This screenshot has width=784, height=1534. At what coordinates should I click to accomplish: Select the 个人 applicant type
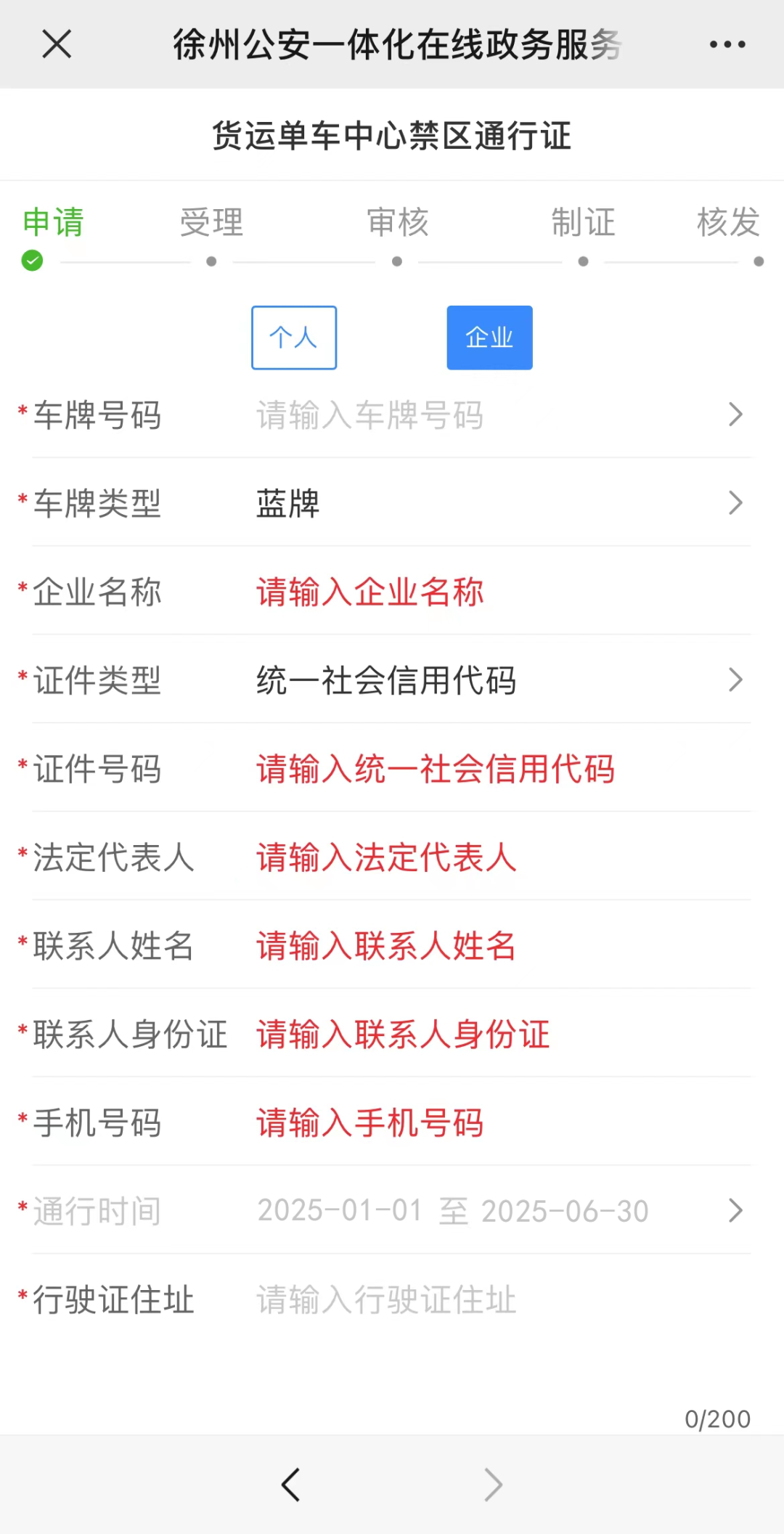[293, 337]
